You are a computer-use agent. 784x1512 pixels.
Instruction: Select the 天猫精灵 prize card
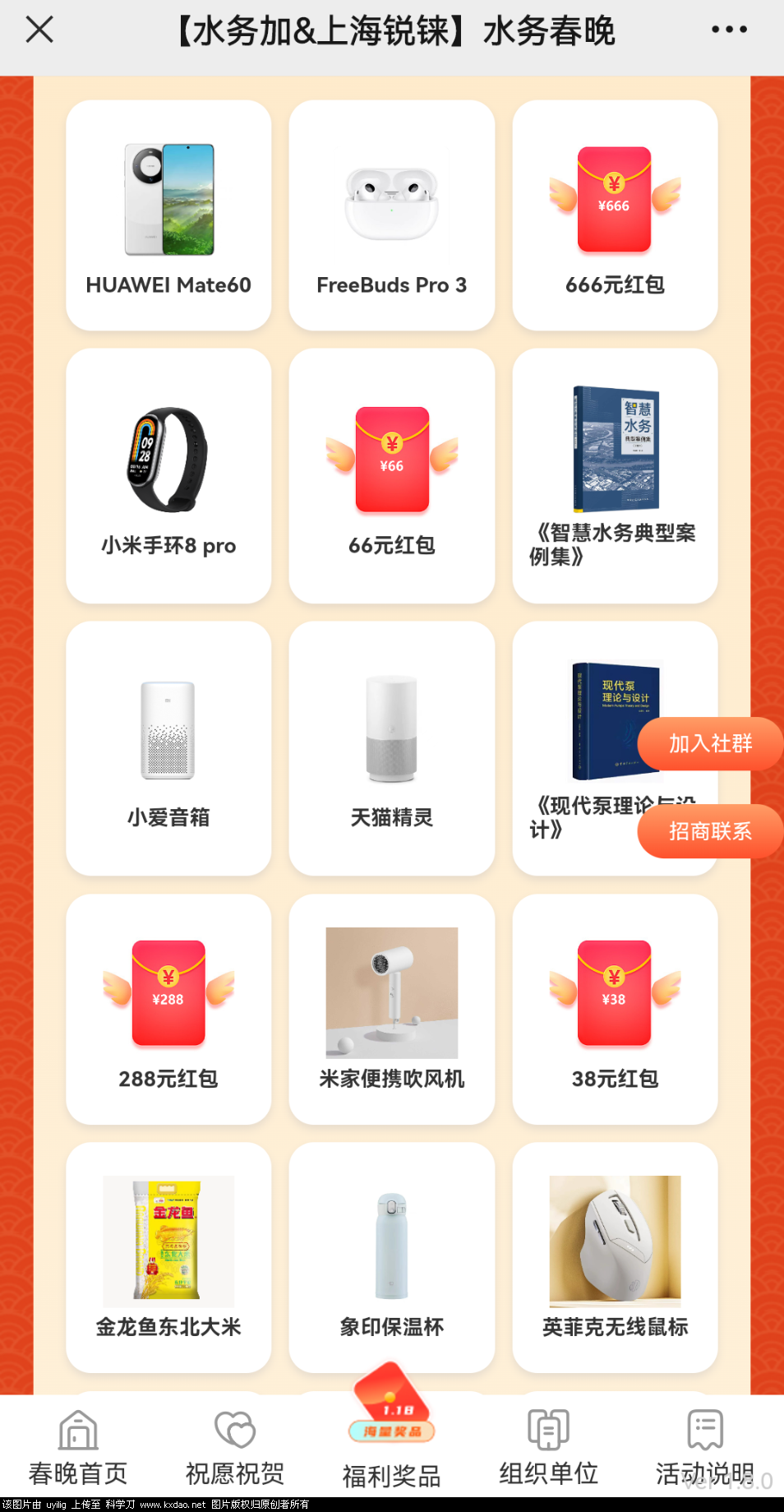click(392, 748)
